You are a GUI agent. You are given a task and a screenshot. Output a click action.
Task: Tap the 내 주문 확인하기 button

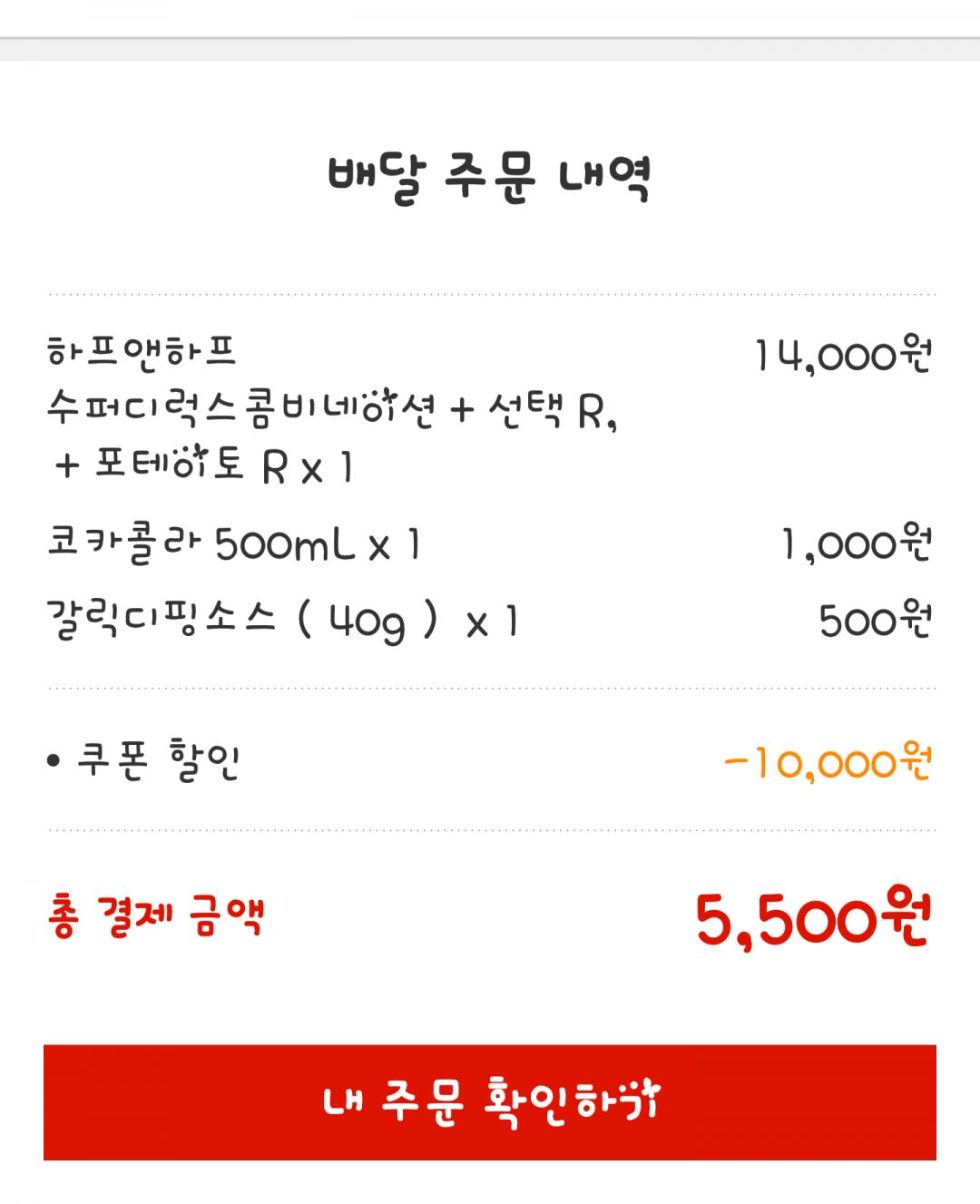coord(490,1101)
